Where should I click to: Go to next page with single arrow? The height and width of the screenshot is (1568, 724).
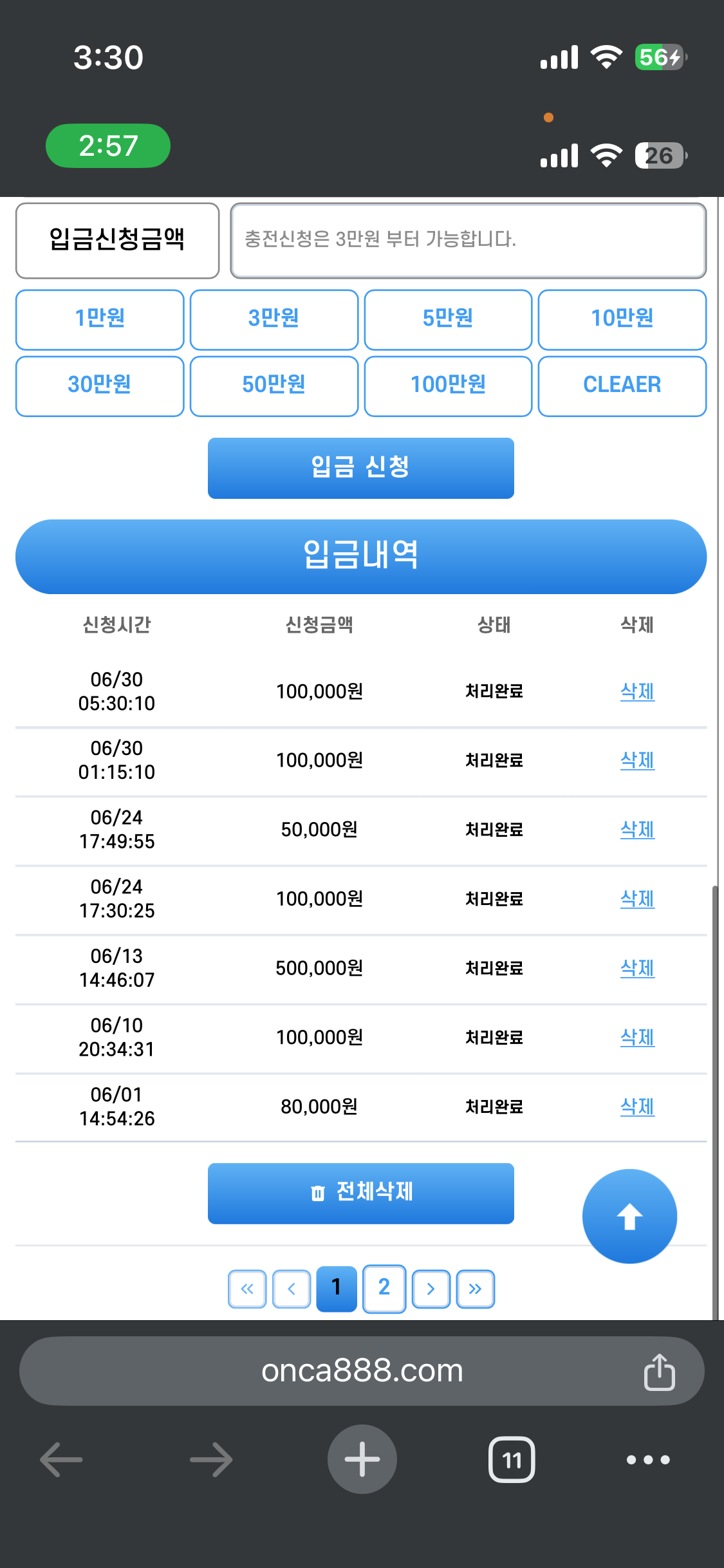click(x=431, y=1289)
